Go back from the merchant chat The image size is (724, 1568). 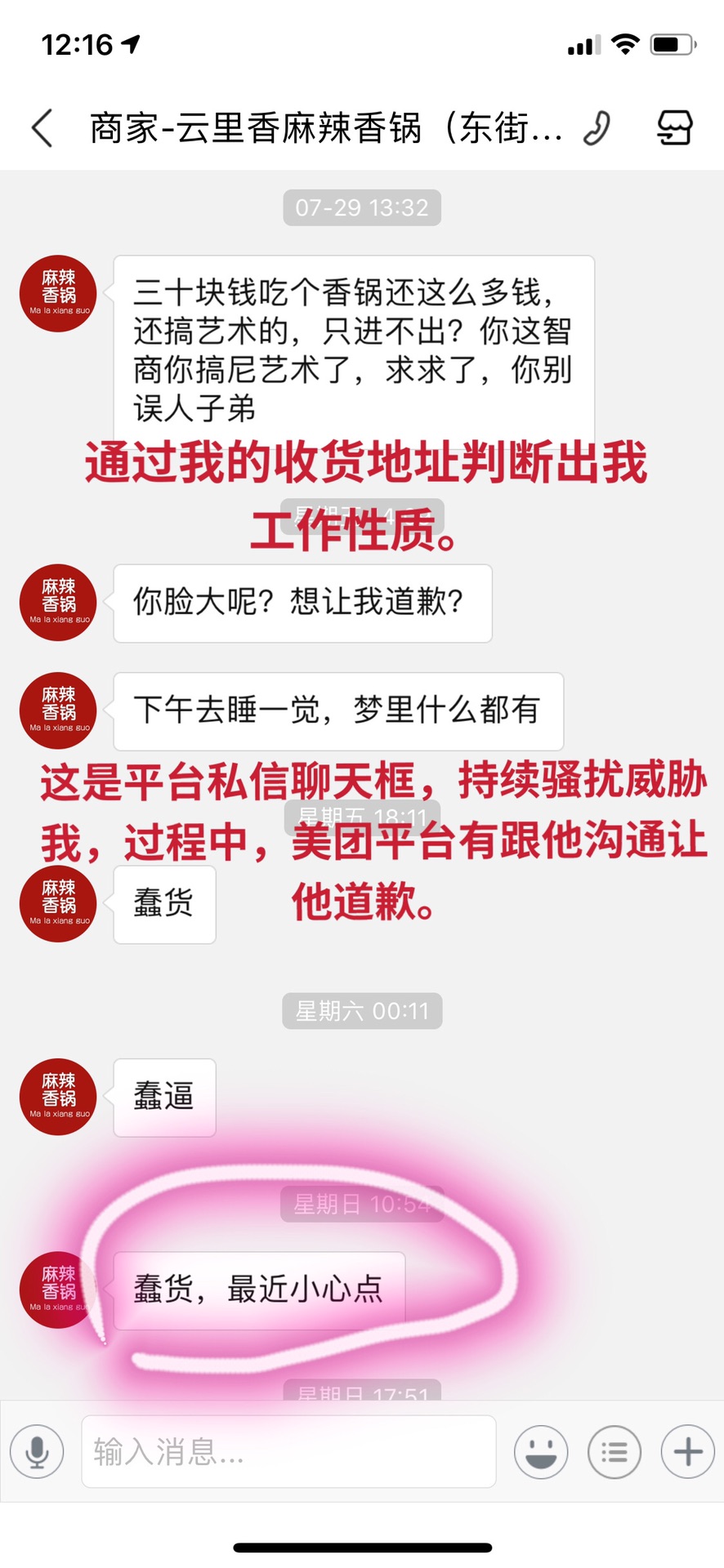[x=42, y=128]
